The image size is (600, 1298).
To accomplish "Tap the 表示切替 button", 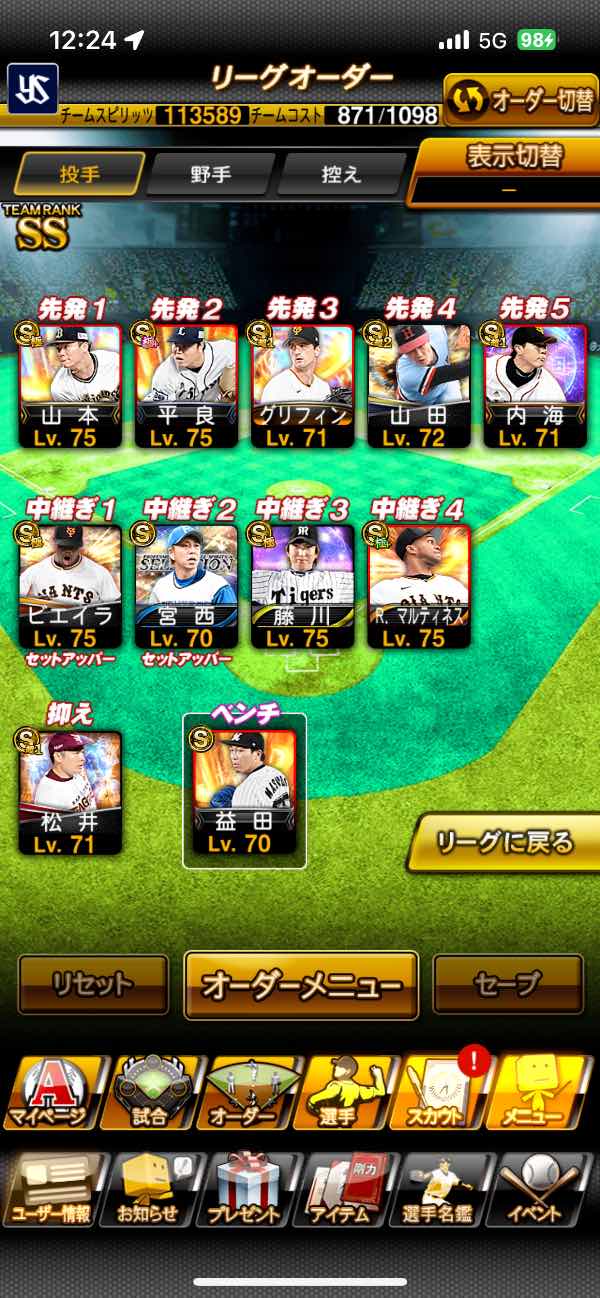I will pos(508,170).
